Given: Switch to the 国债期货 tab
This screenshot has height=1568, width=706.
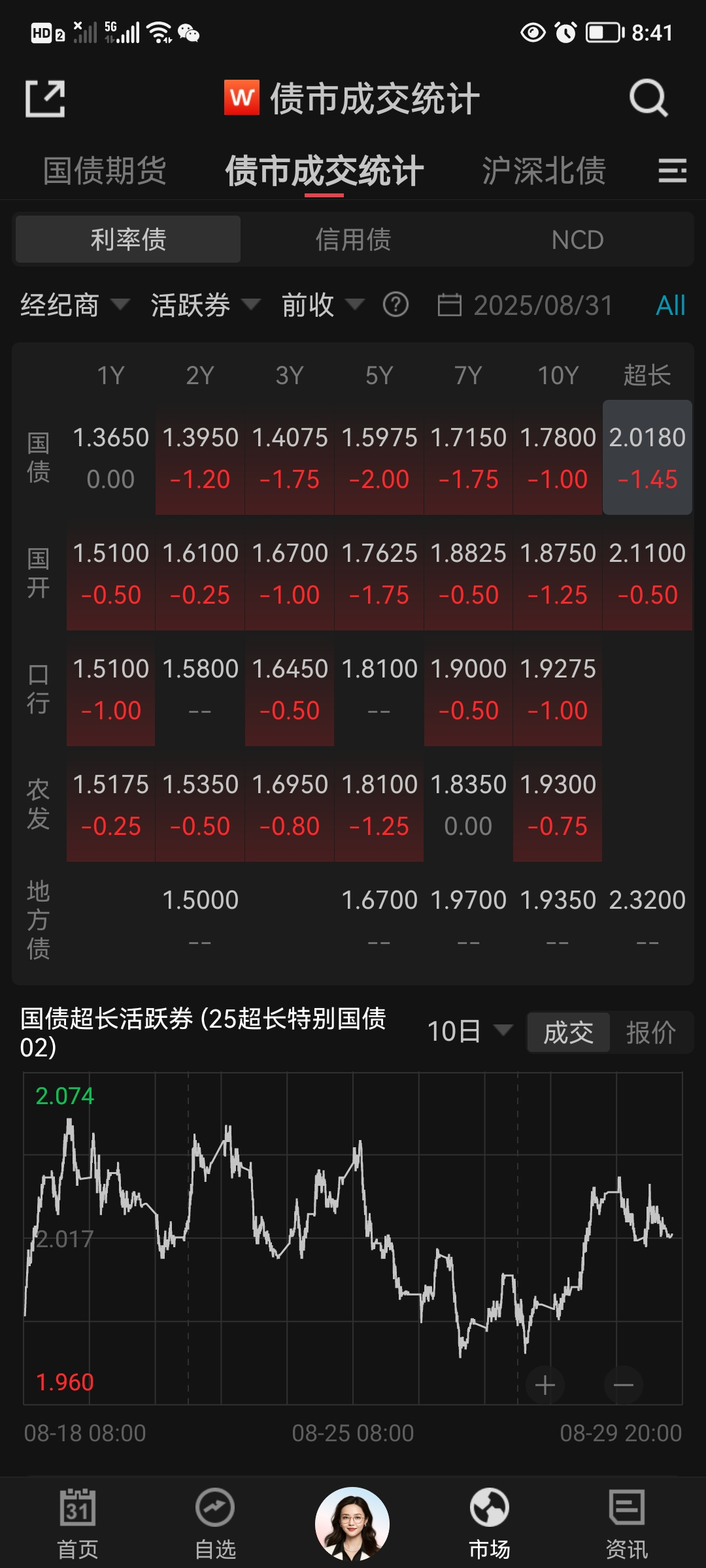Looking at the screenshot, I should pos(105,171).
